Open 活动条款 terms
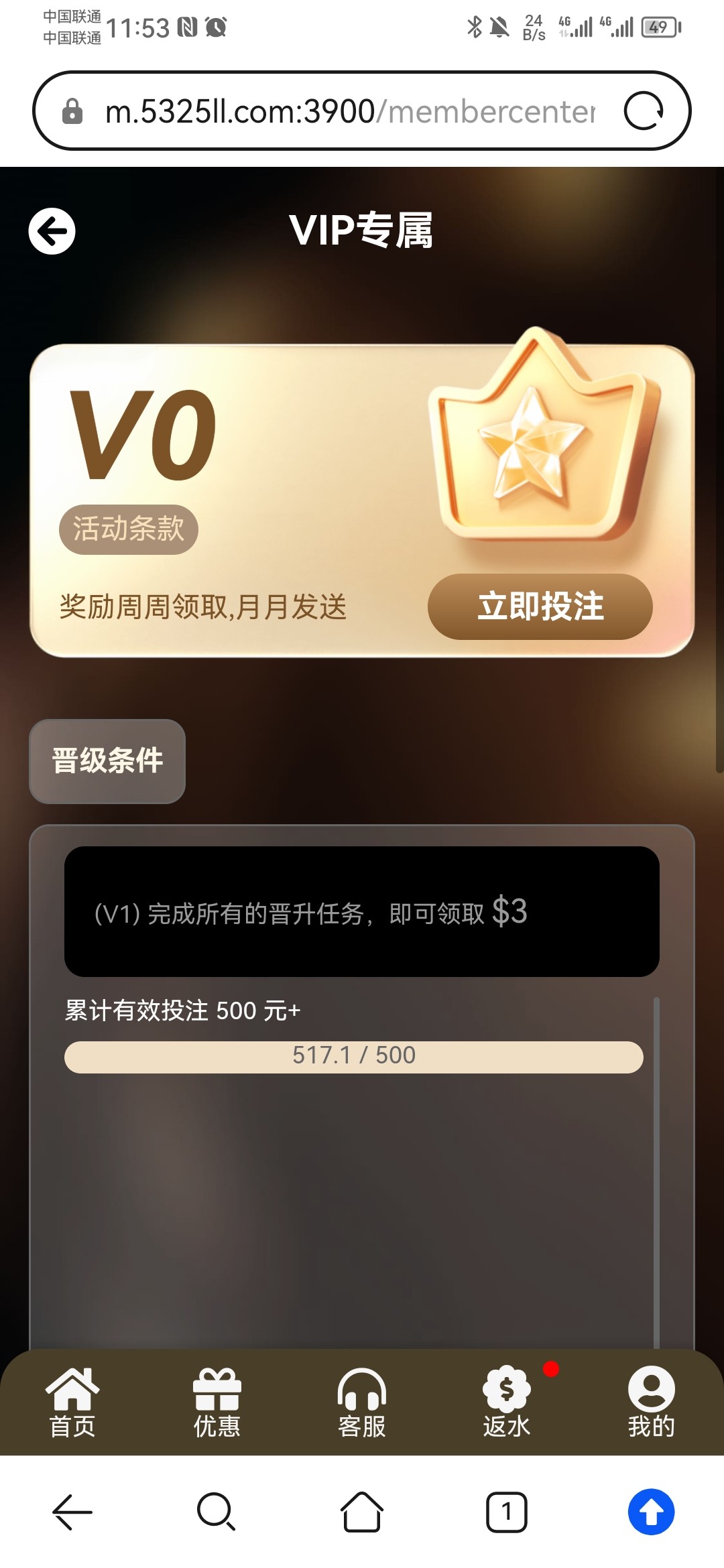The width and height of the screenshot is (724, 1568). [x=128, y=529]
